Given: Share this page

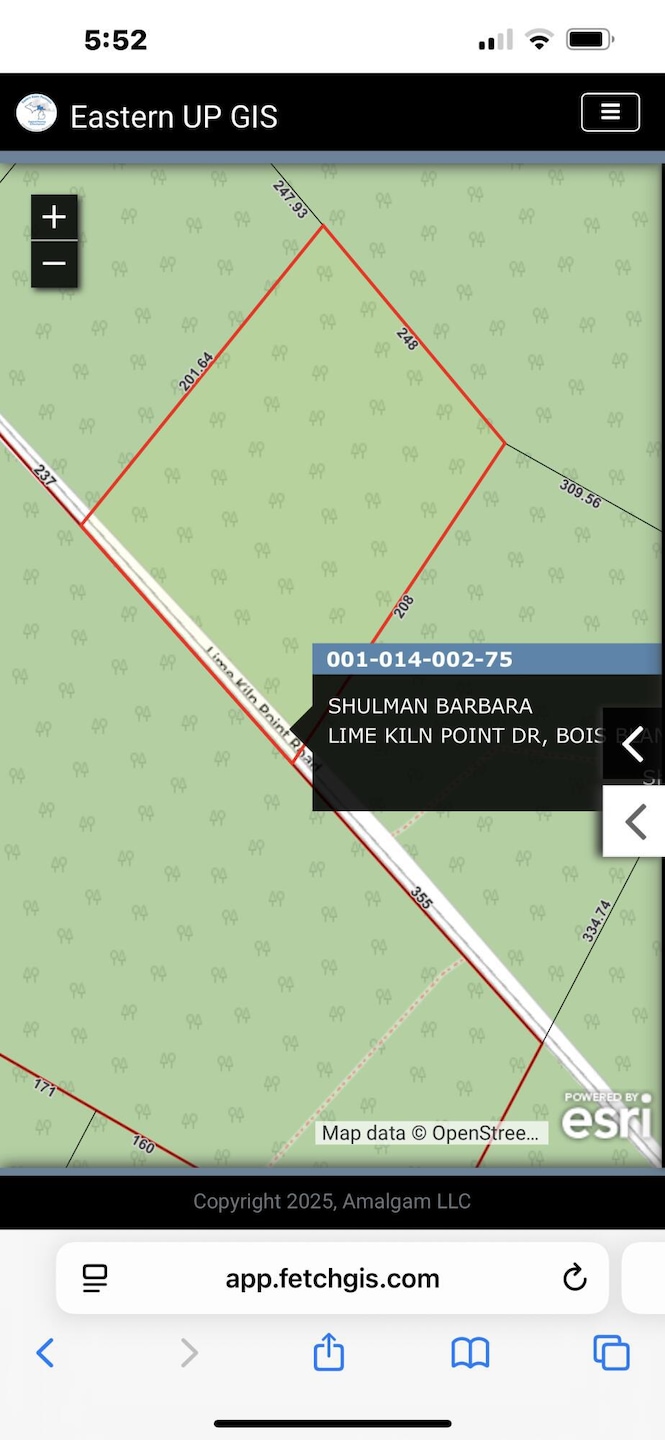Looking at the screenshot, I should pos(329,1353).
